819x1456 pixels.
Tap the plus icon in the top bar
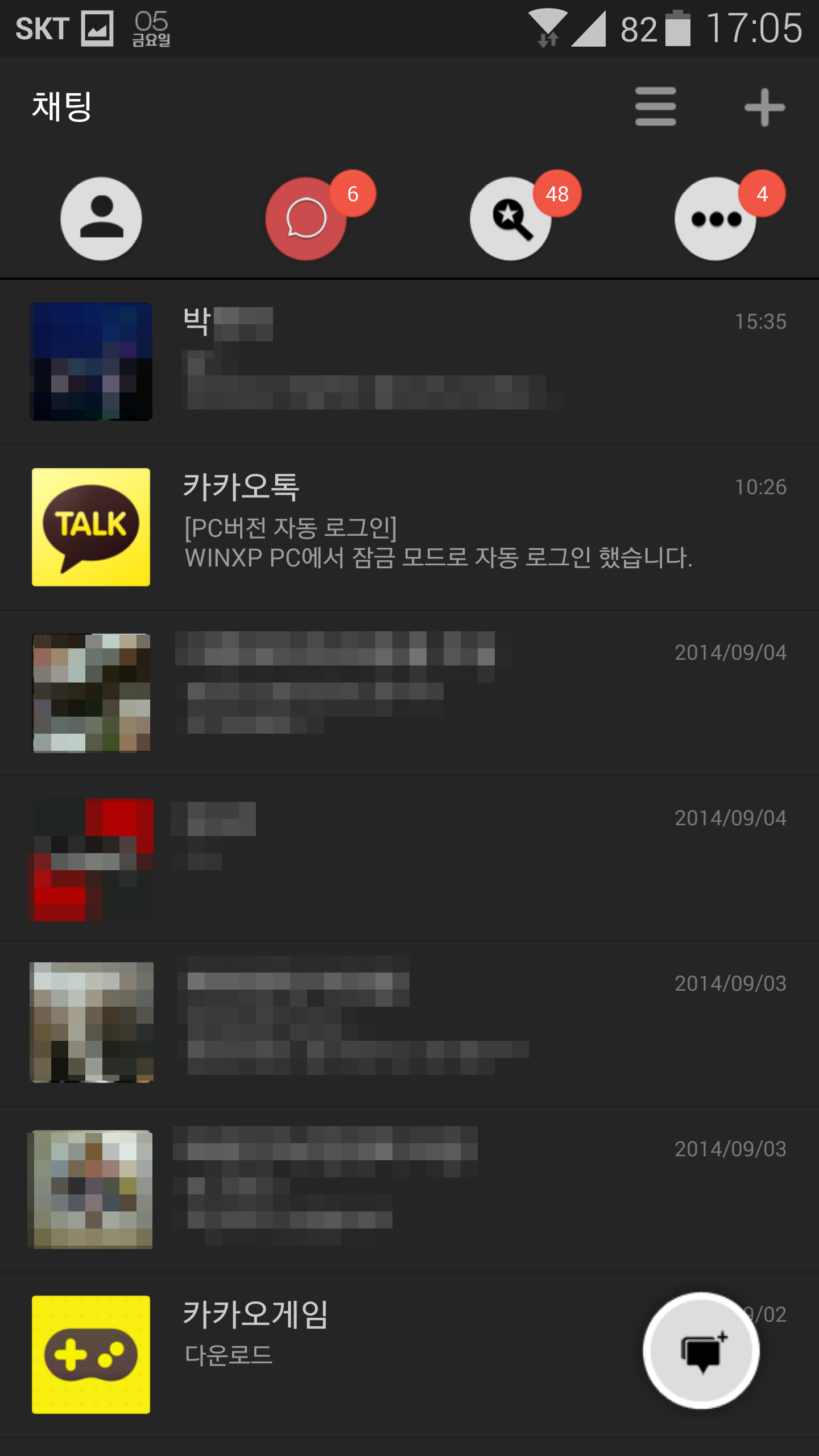(x=764, y=106)
